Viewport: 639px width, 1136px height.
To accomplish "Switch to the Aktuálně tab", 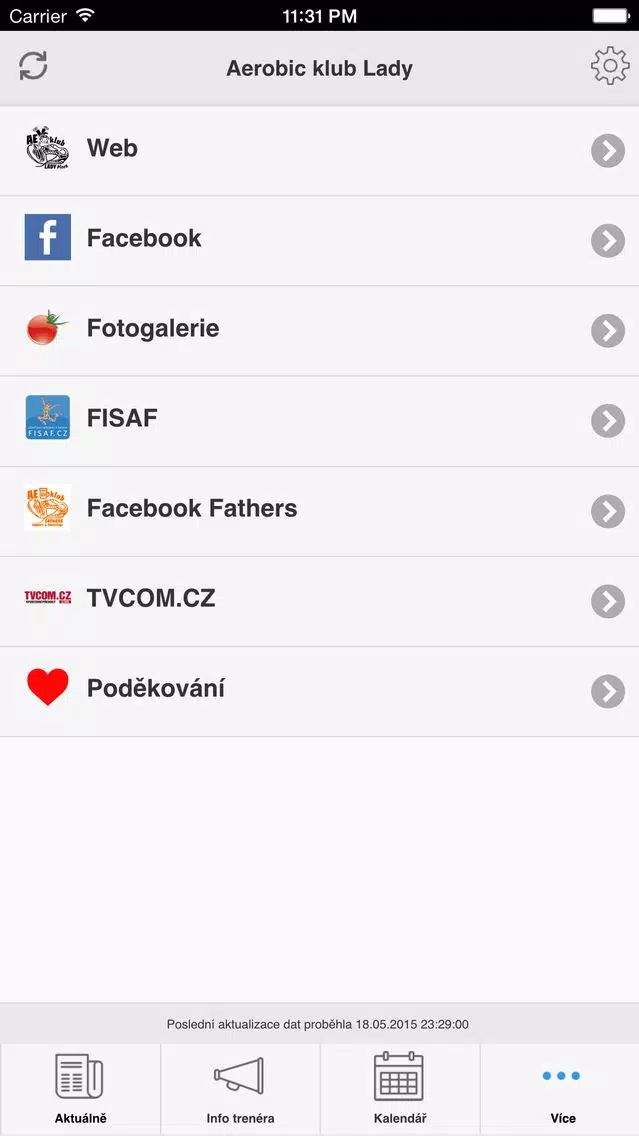I will (x=80, y=1089).
